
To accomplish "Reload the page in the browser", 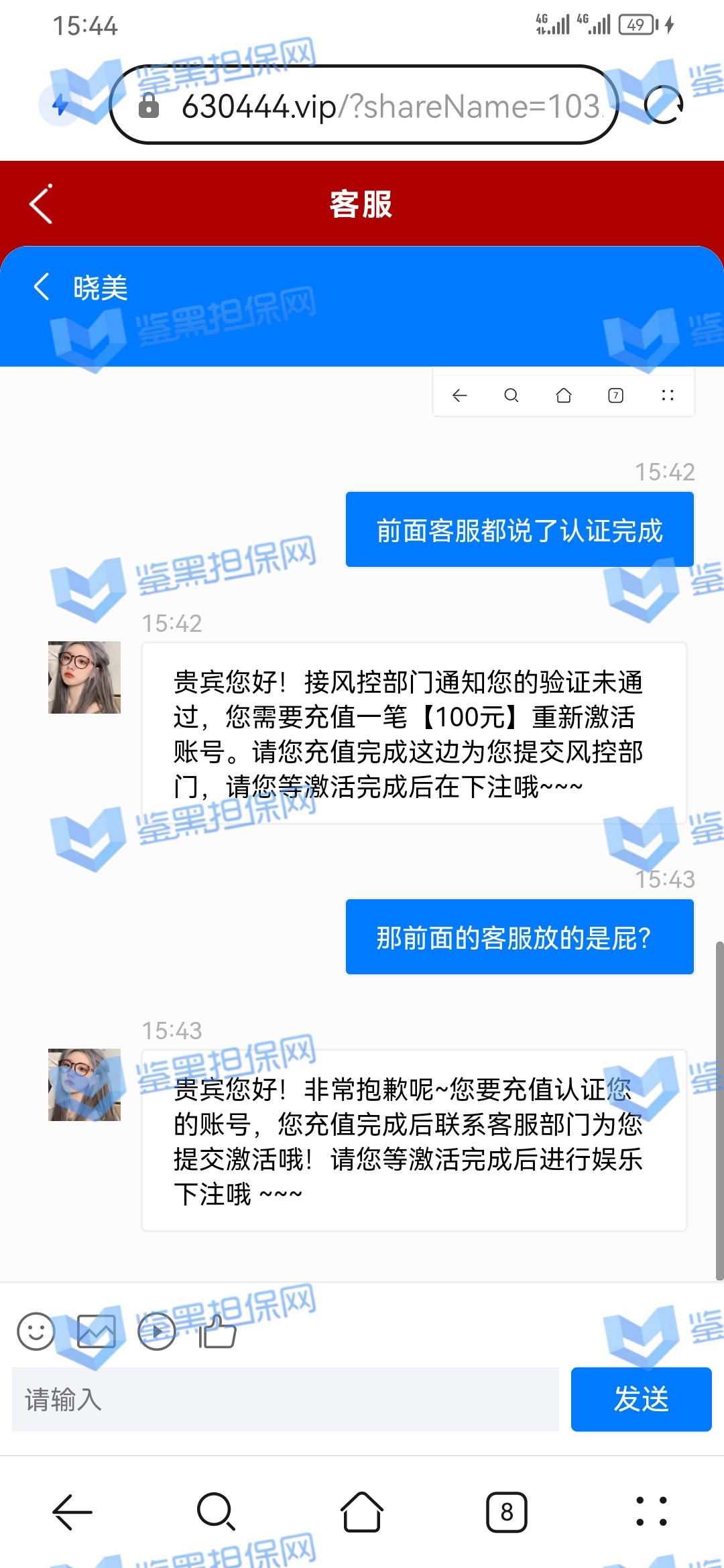I will [x=663, y=105].
